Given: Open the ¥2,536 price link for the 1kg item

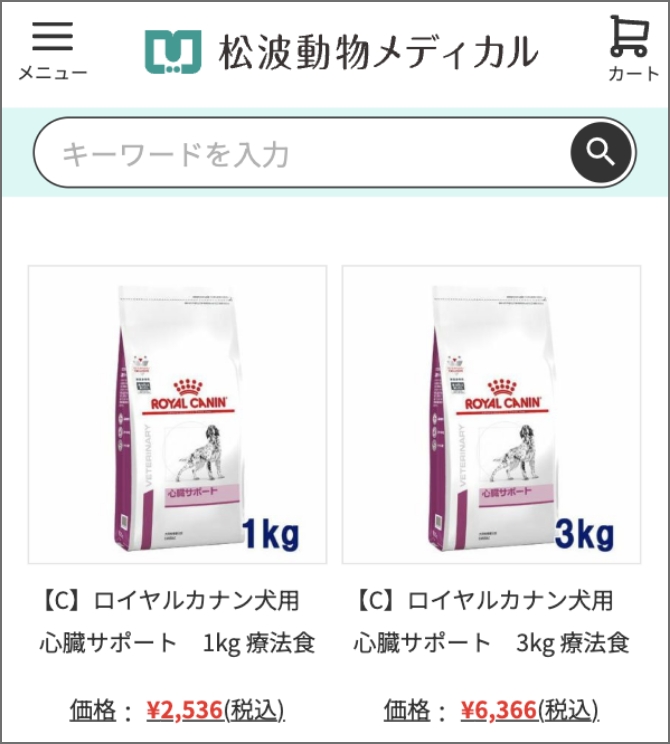Looking at the screenshot, I should tap(184, 710).
